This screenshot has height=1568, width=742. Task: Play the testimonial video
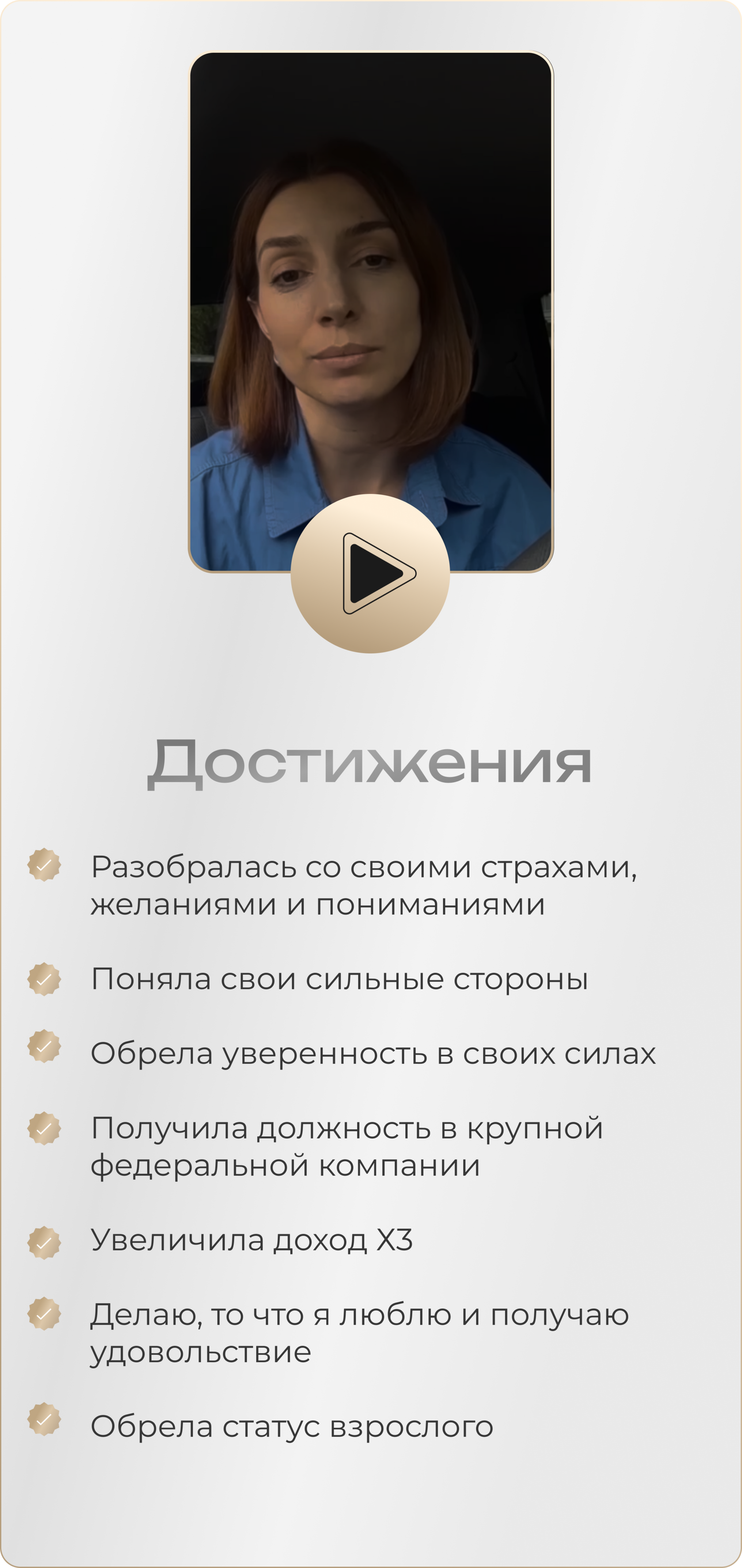coord(370,573)
